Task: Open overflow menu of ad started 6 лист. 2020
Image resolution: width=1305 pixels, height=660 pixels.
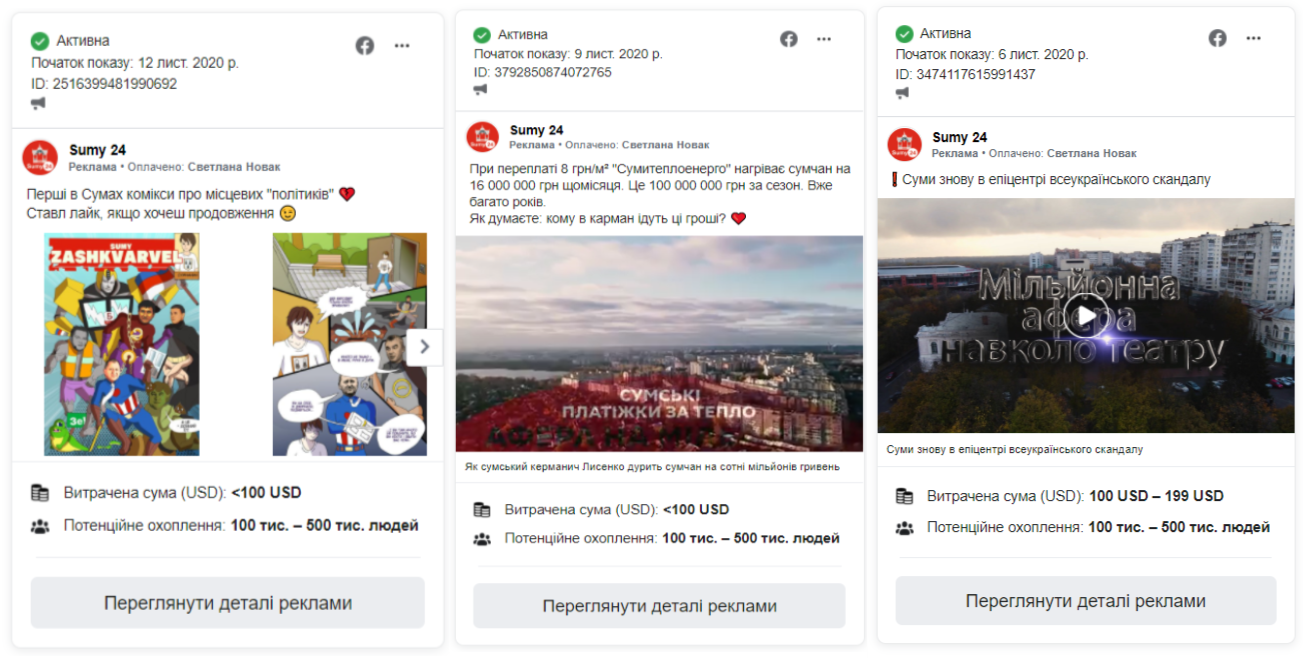Action: pos(1253,38)
